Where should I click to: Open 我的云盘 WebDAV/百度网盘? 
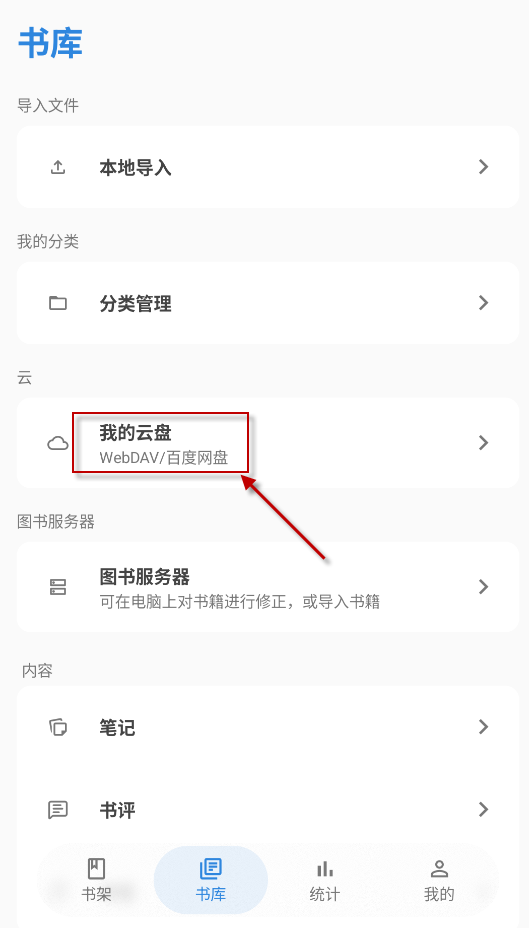click(x=267, y=443)
